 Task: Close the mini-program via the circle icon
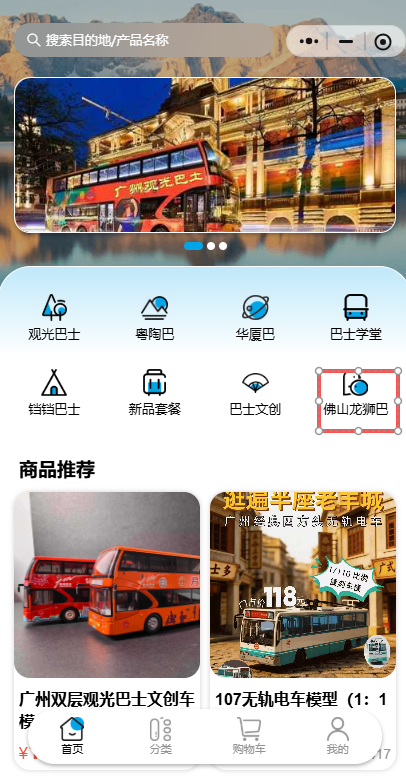click(x=383, y=42)
